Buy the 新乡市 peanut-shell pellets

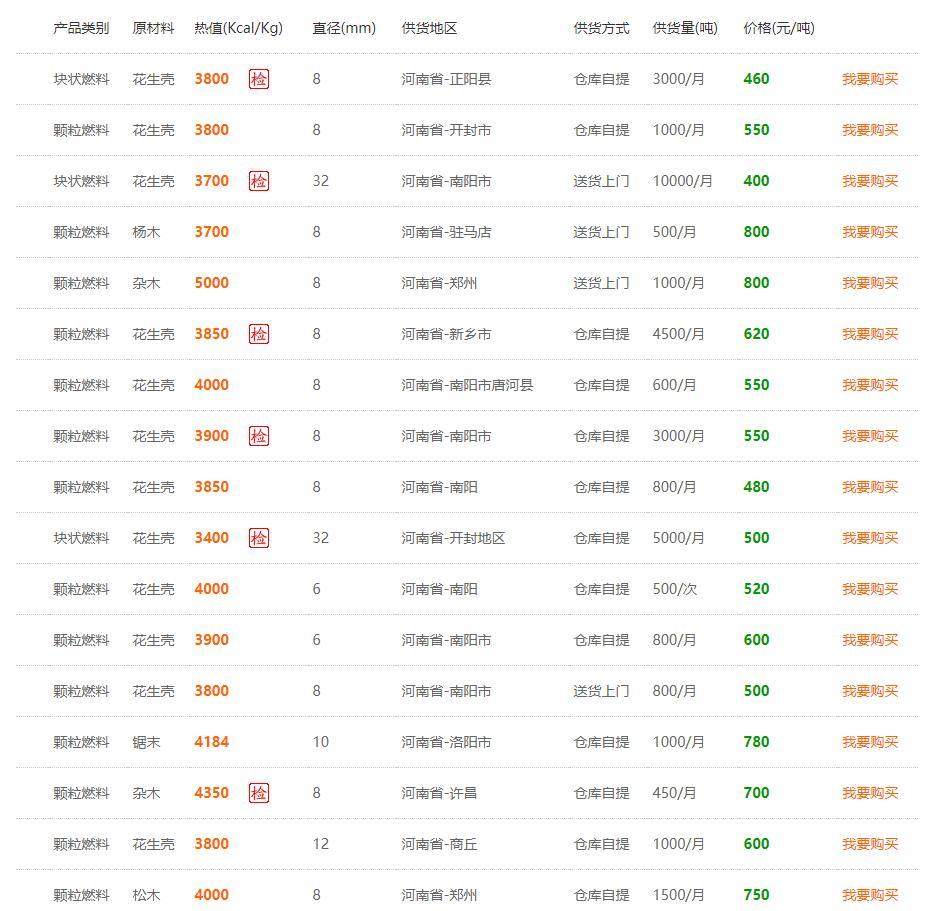(869, 334)
